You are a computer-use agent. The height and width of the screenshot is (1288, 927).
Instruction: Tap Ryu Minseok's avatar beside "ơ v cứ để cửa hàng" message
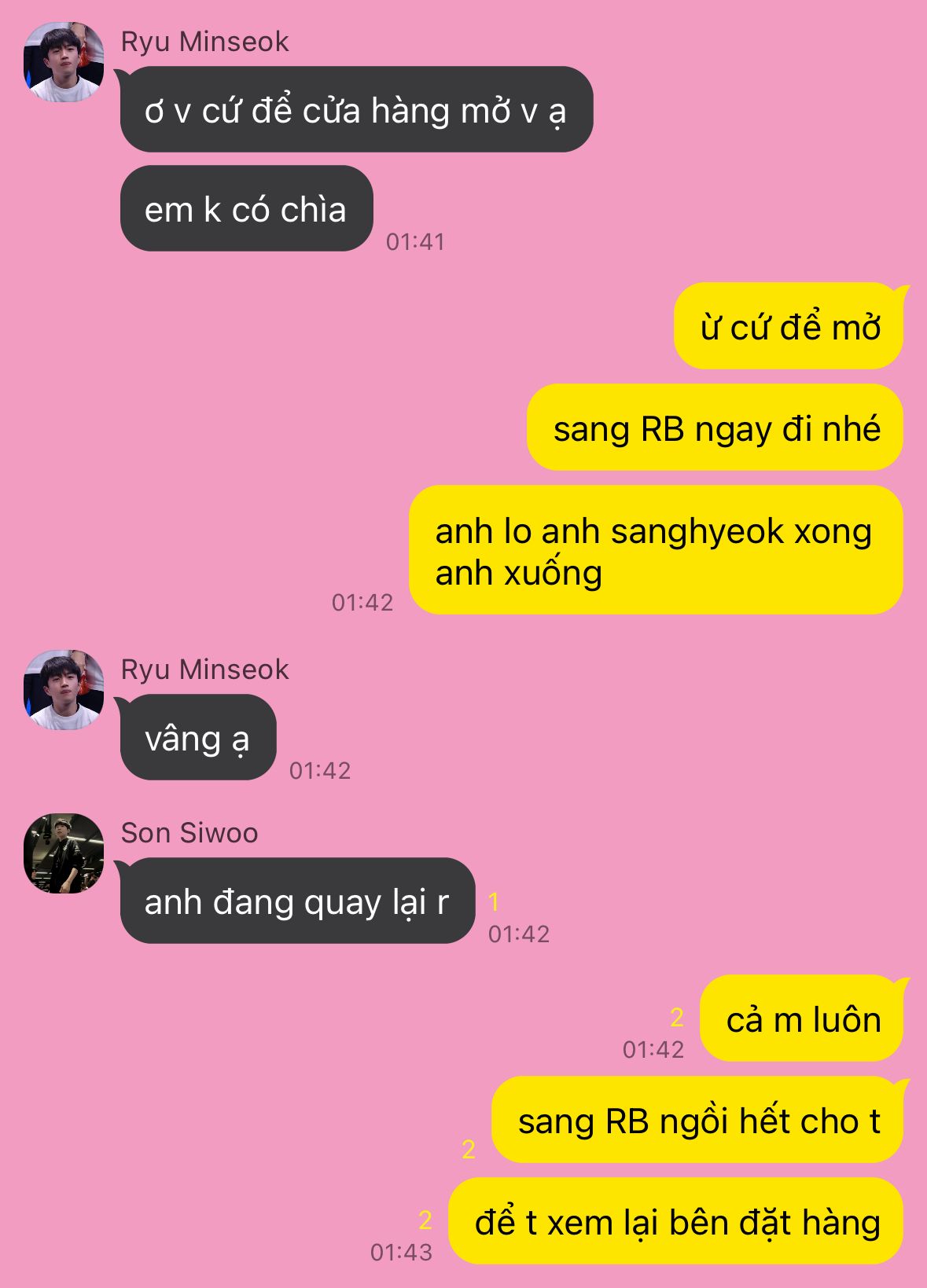pyautogui.click(x=64, y=62)
